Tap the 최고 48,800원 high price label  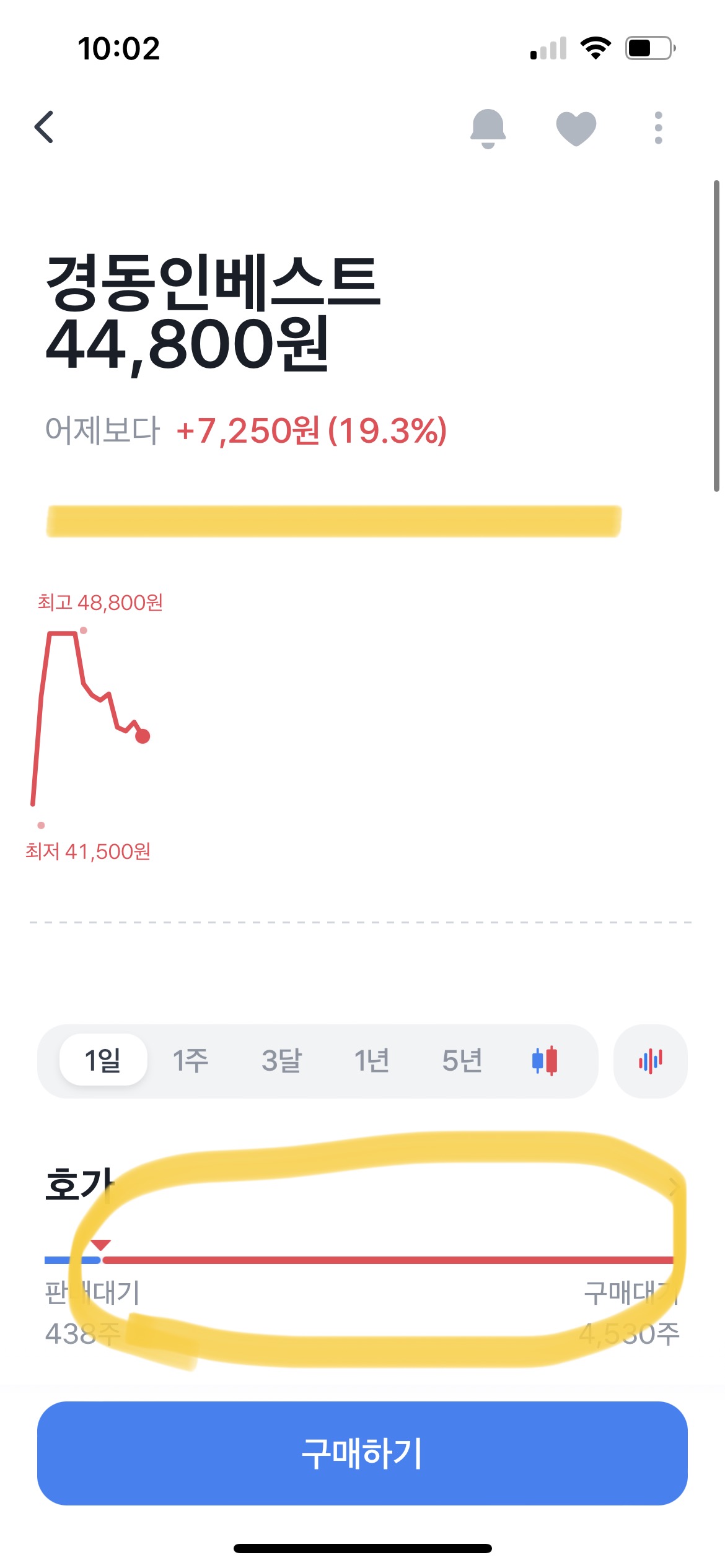pyautogui.click(x=101, y=603)
